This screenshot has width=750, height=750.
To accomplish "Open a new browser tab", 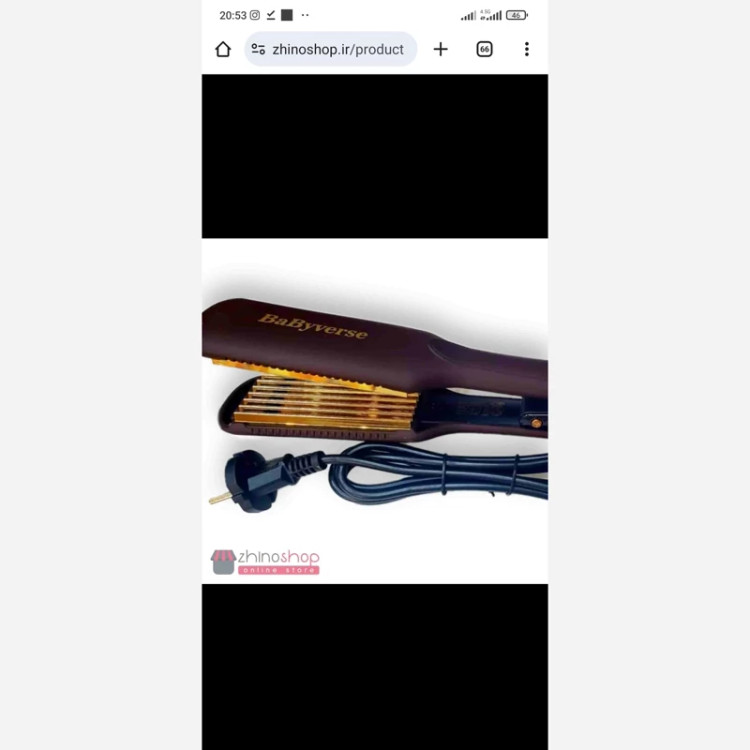I will click(x=441, y=49).
